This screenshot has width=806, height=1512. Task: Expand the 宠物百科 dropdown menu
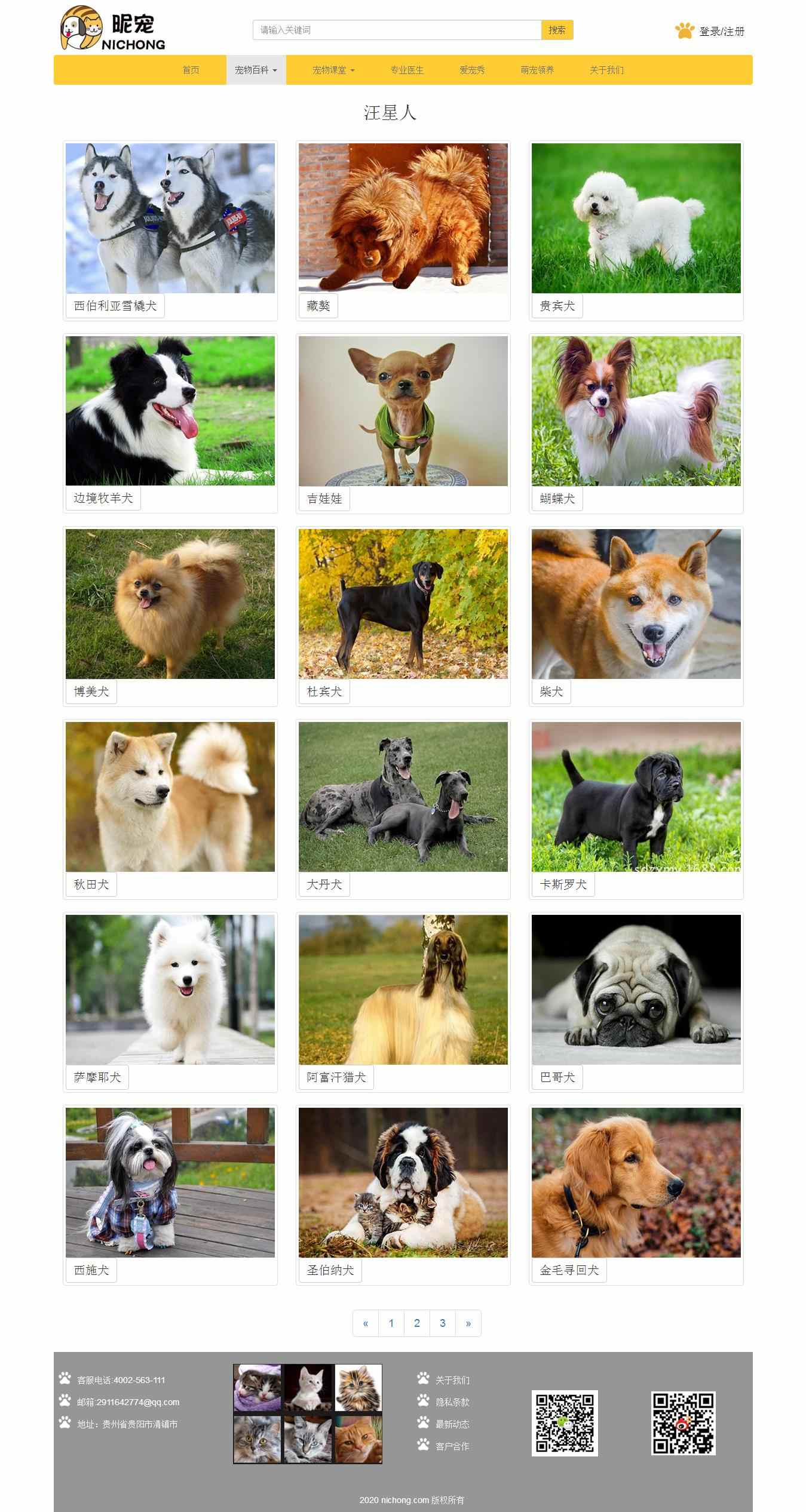pyautogui.click(x=256, y=70)
